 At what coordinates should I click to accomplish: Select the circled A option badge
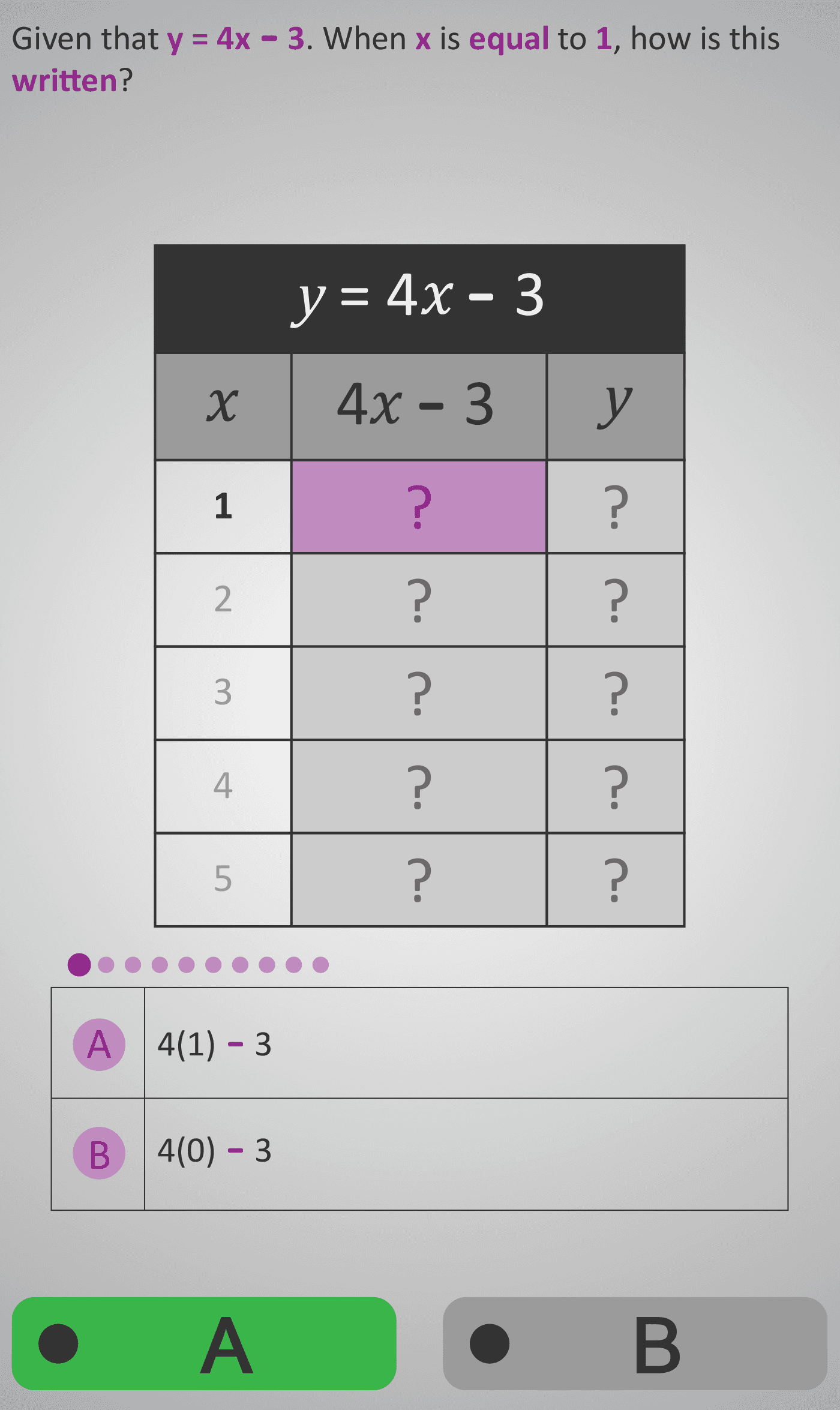pyautogui.click(x=99, y=1044)
